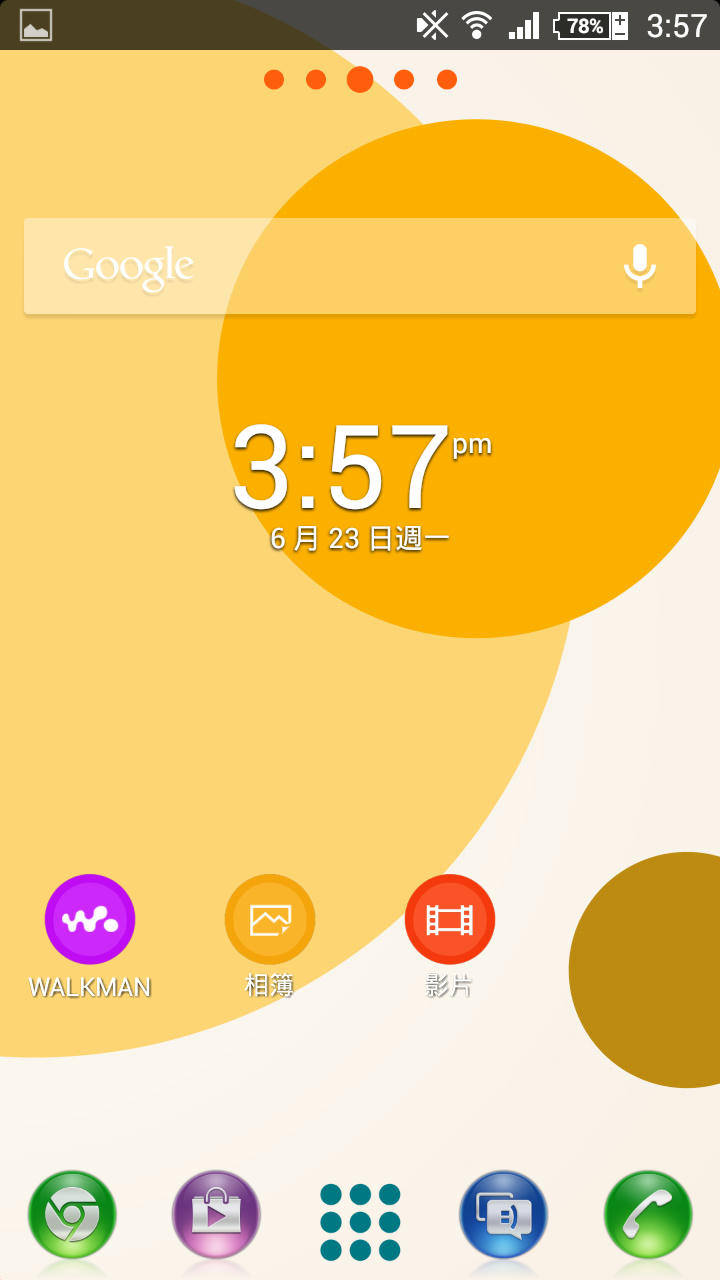Image resolution: width=720 pixels, height=1280 pixels.
Task: Open the messaging app in the dock
Action: click(504, 1214)
